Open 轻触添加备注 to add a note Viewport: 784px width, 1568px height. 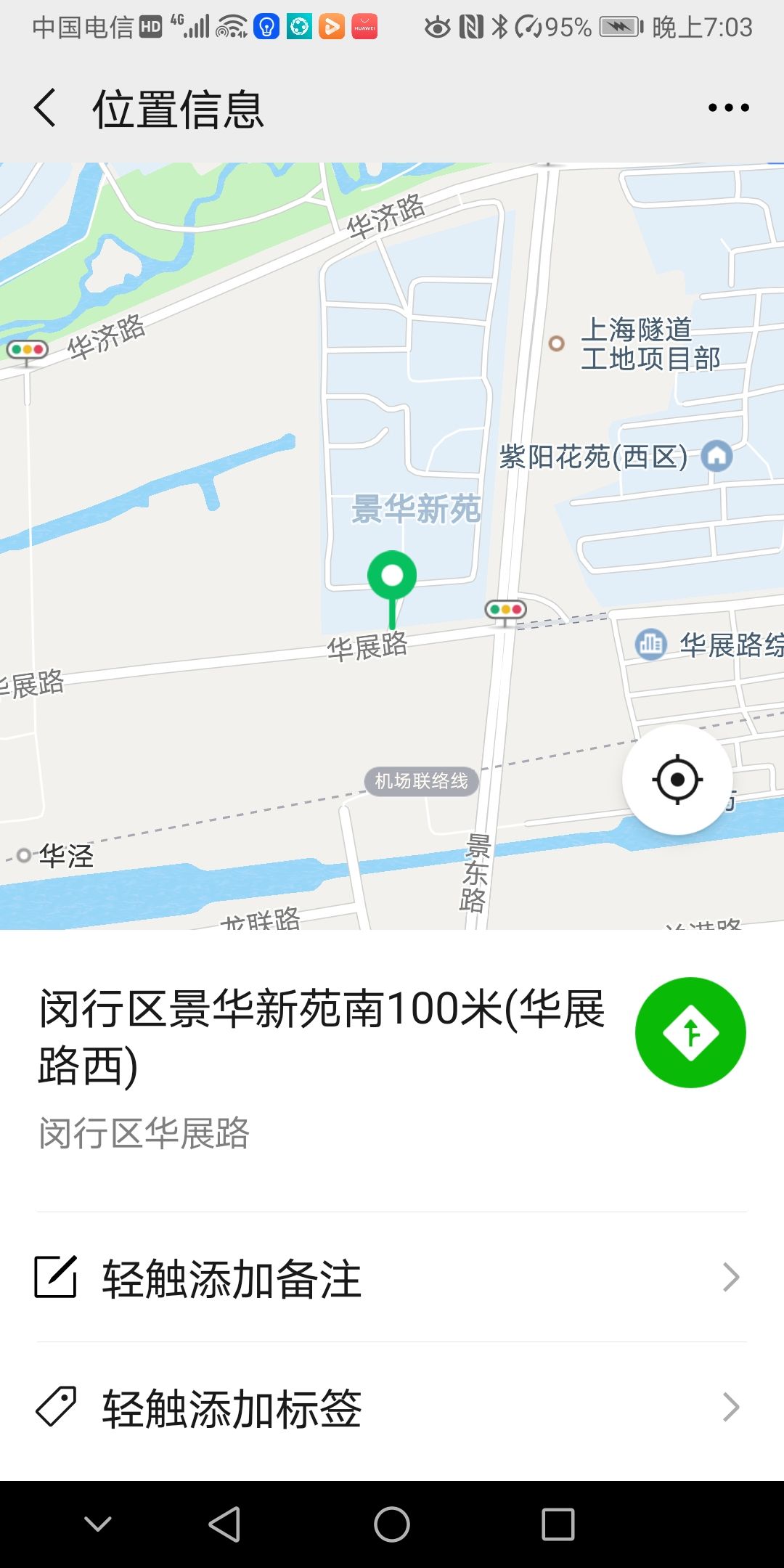click(x=391, y=1278)
